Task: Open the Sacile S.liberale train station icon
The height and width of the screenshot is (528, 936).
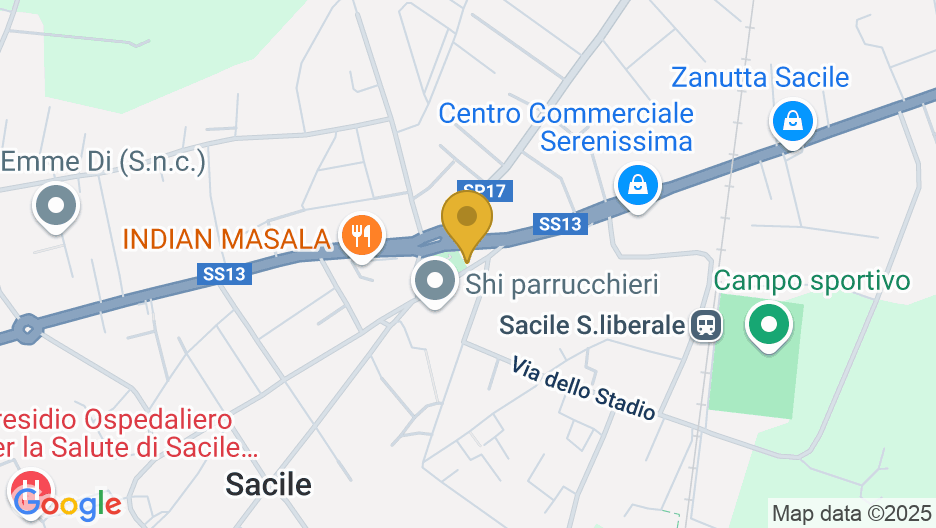Action: pyautogui.click(x=706, y=324)
